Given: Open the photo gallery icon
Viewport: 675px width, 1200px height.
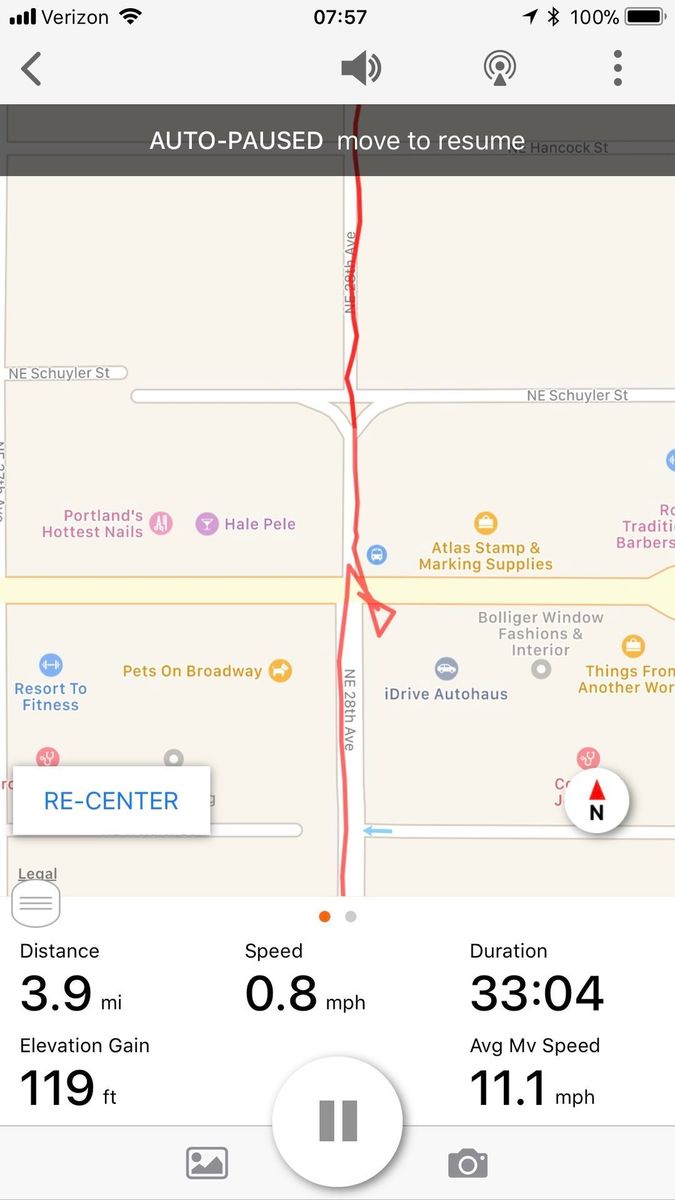Looking at the screenshot, I should (207, 1163).
